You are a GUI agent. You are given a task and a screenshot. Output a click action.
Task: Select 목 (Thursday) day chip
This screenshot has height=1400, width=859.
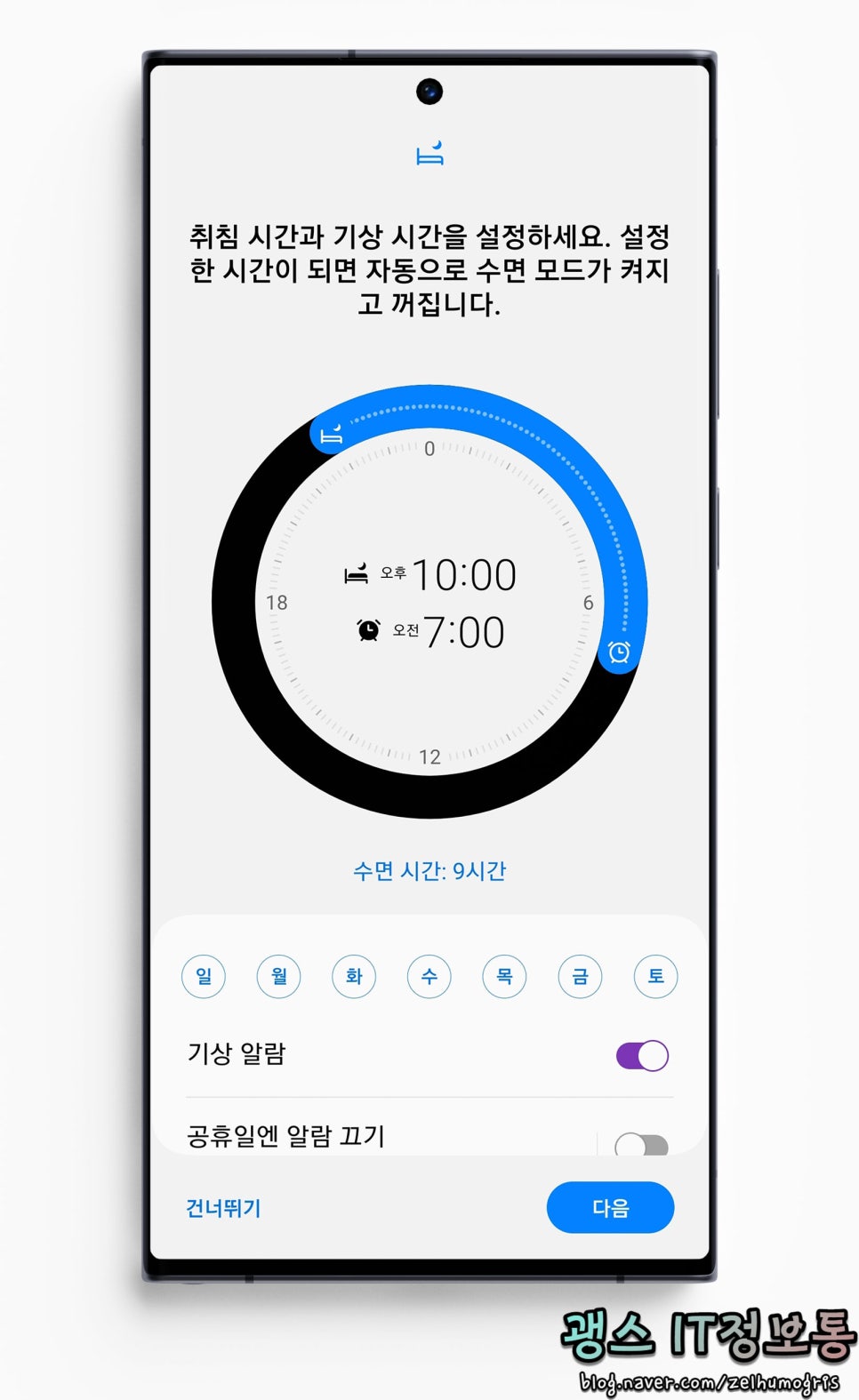click(504, 976)
